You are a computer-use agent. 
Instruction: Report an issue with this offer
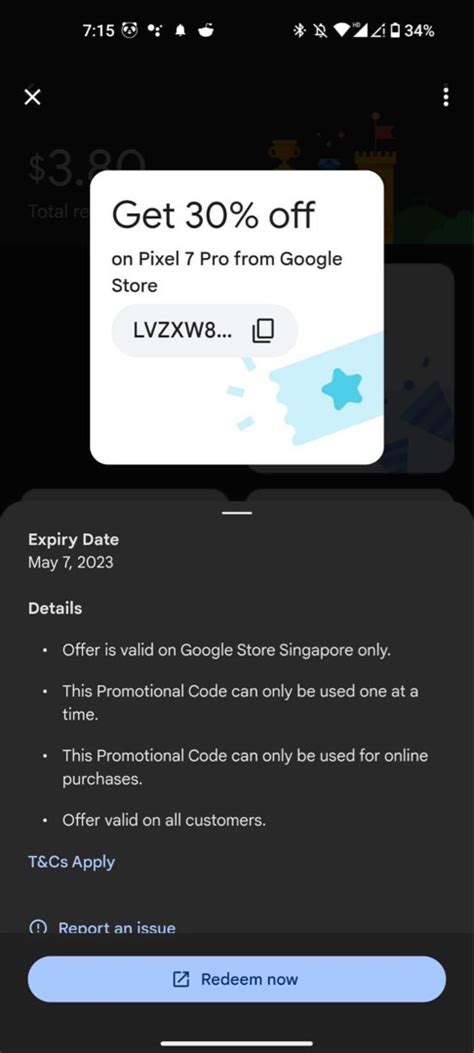coord(102,927)
